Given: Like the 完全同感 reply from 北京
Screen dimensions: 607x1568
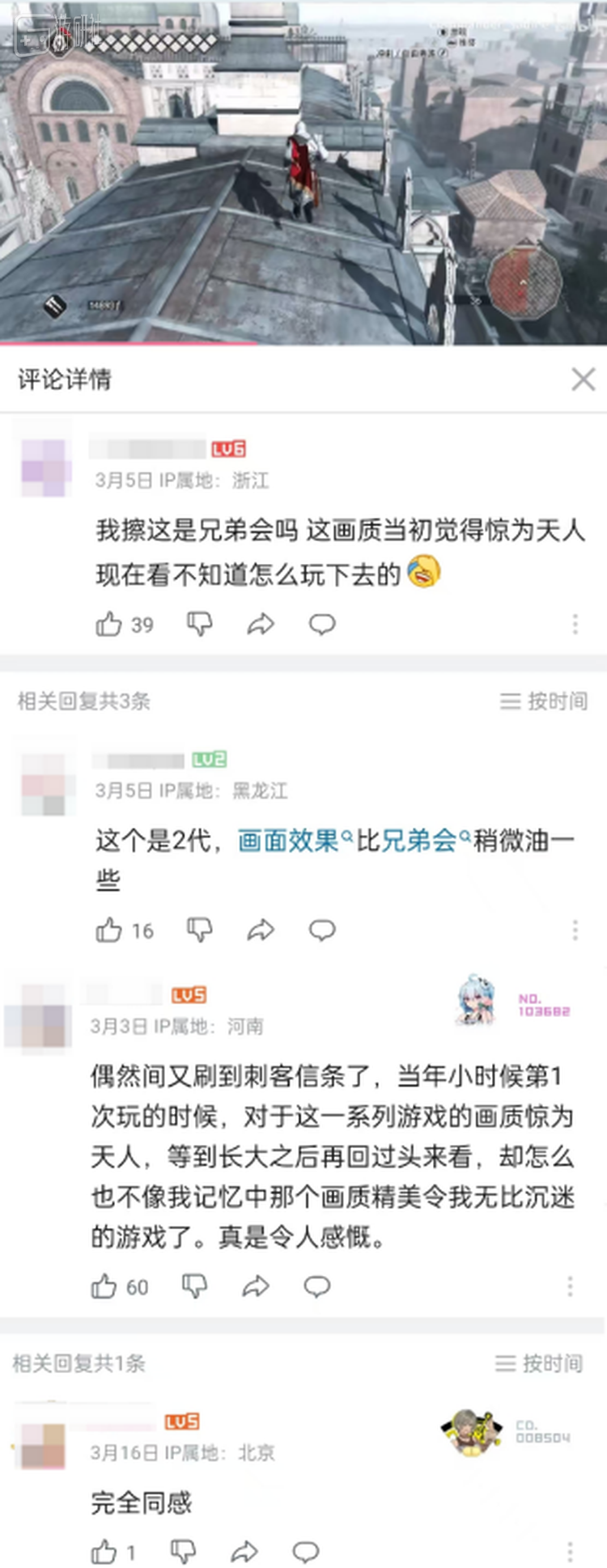Looking at the screenshot, I should click(104, 1552).
